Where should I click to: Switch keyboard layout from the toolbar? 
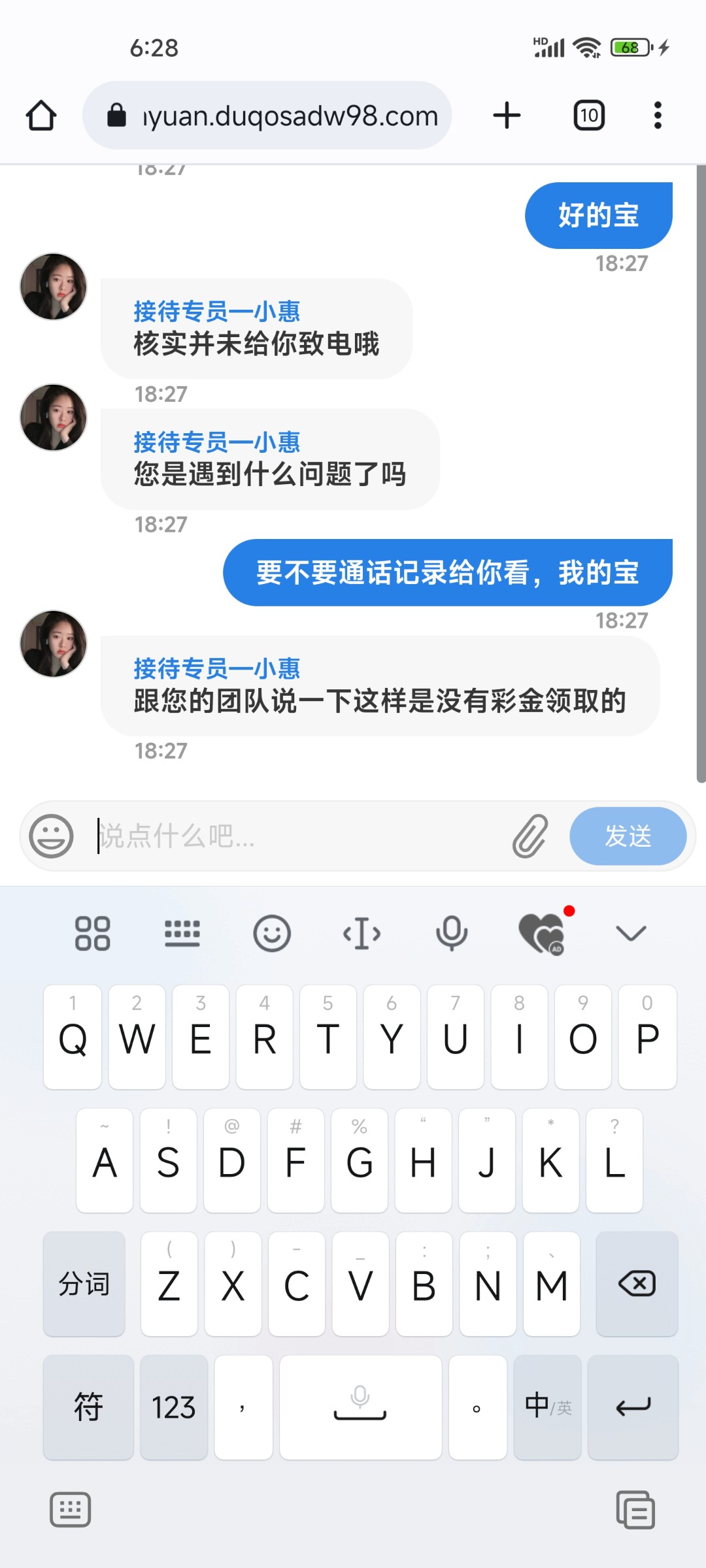[182, 933]
